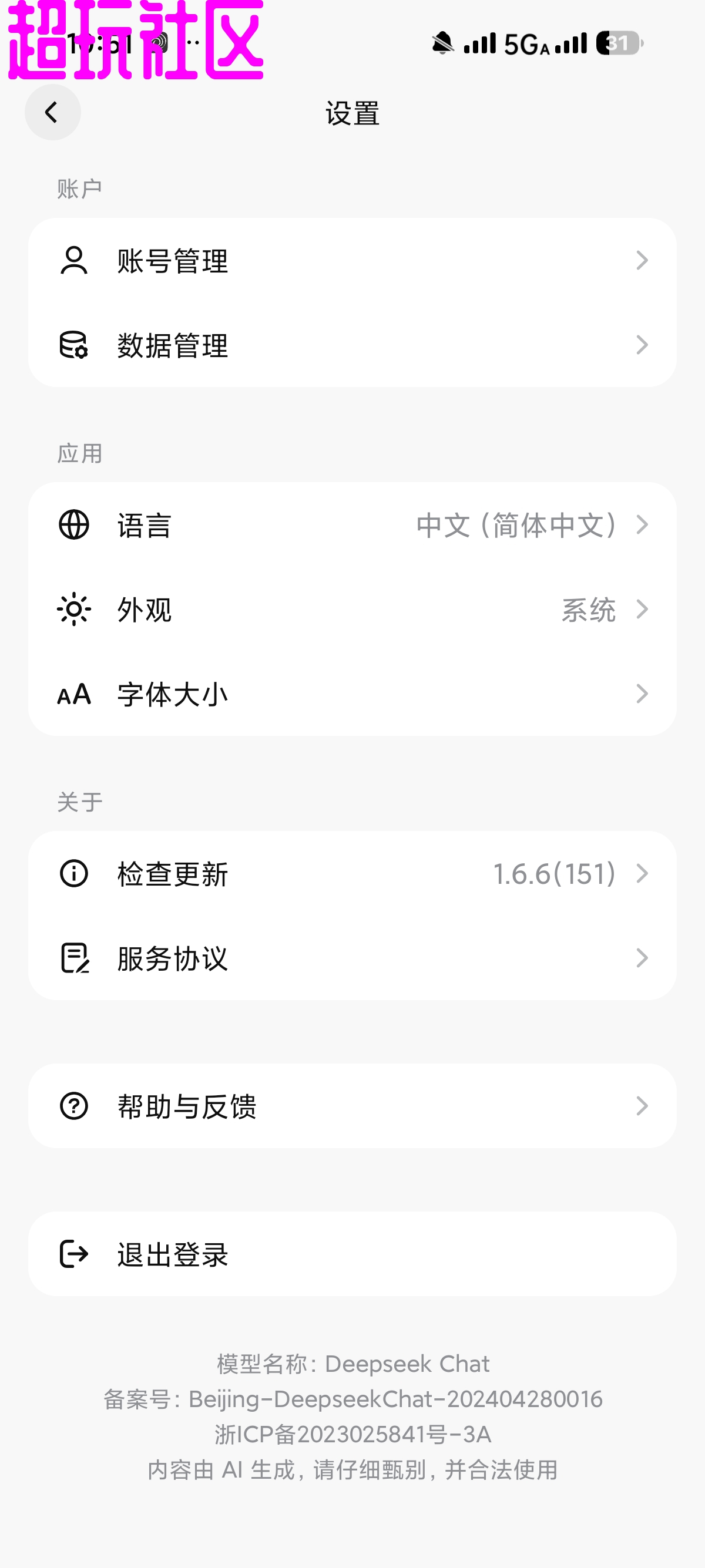Select 退出登录 to log out
The width and height of the screenshot is (705, 1568).
point(352,1254)
